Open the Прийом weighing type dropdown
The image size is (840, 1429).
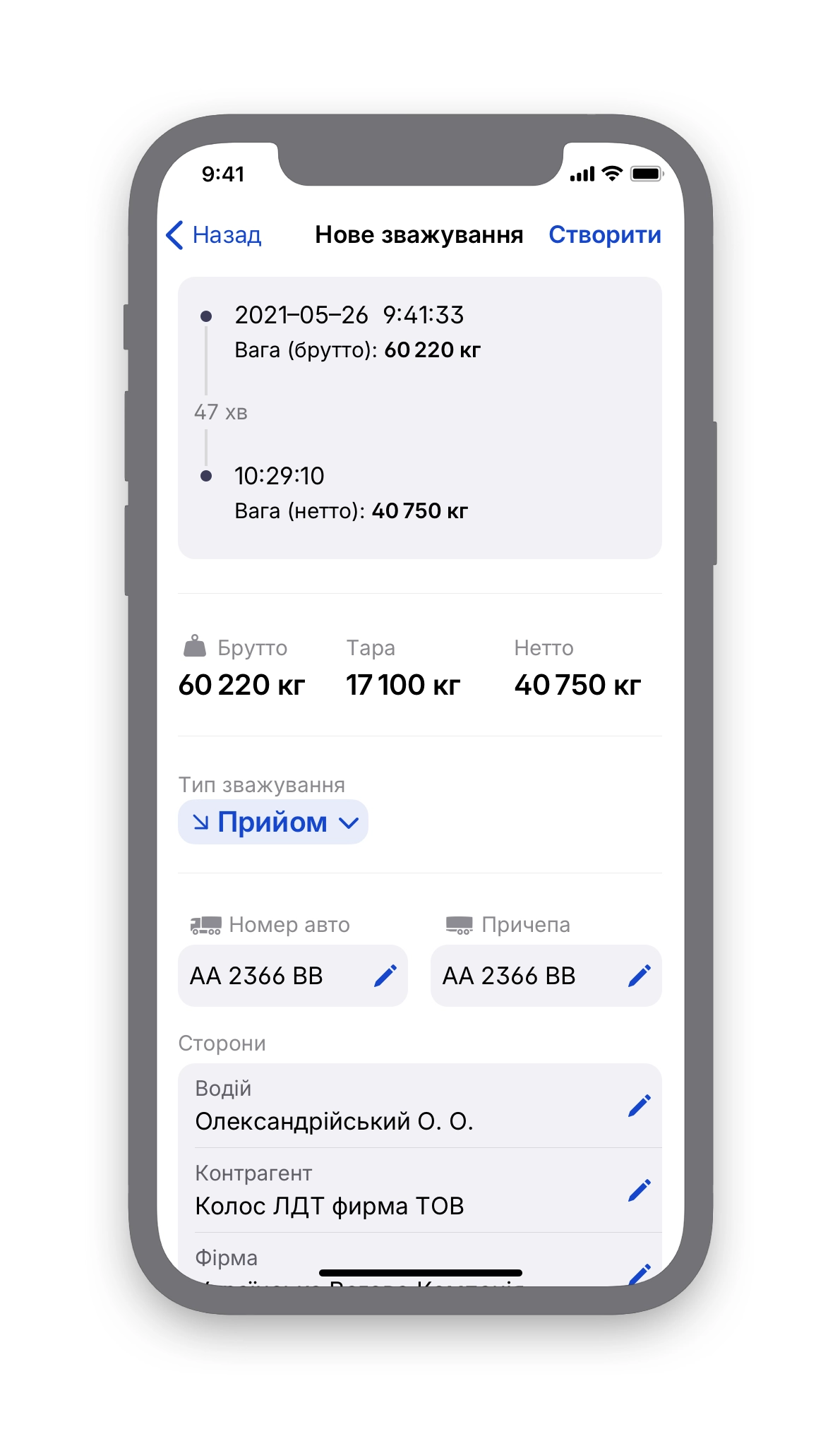273,822
